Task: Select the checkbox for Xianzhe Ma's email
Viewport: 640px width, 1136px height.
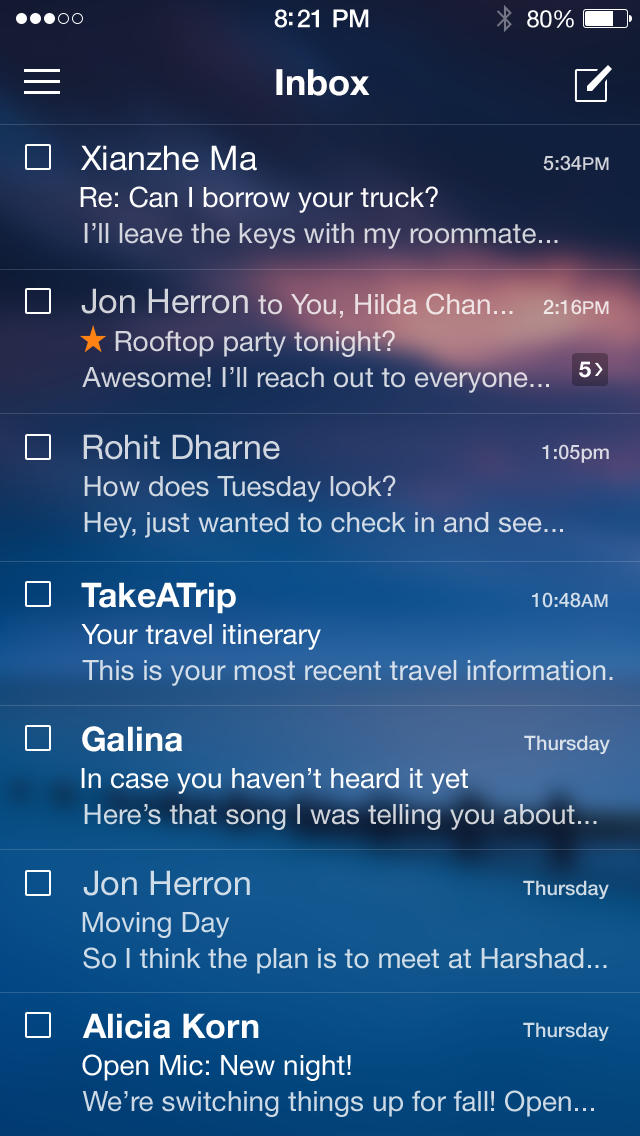Action: [x=38, y=157]
